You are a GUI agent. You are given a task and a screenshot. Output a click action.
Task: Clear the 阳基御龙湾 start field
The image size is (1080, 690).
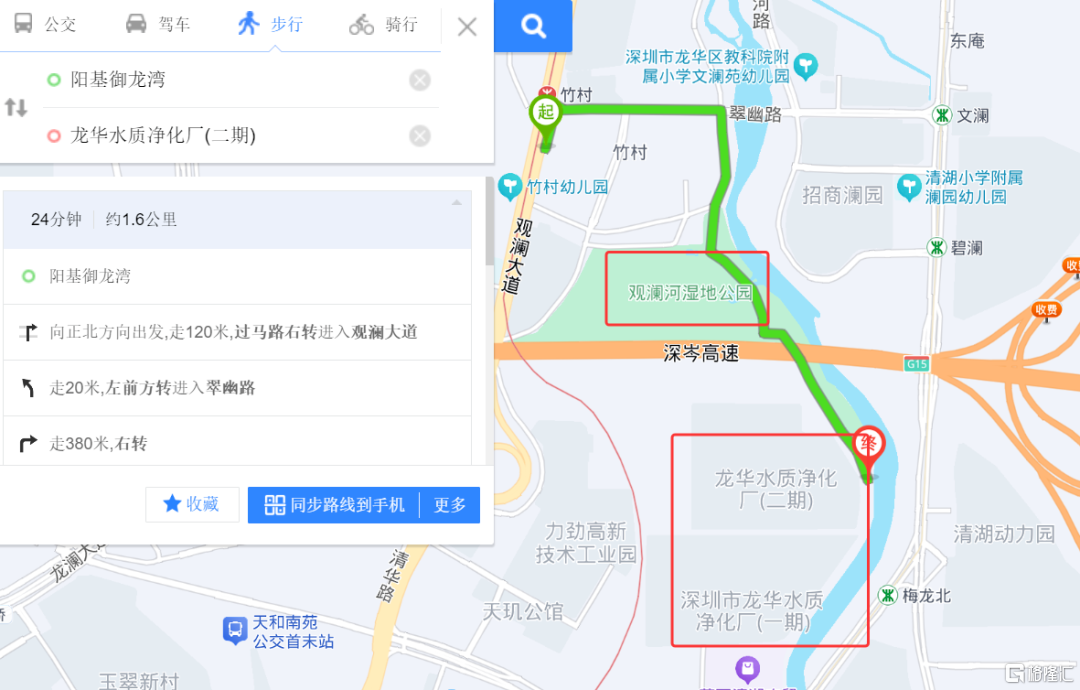(420, 80)
